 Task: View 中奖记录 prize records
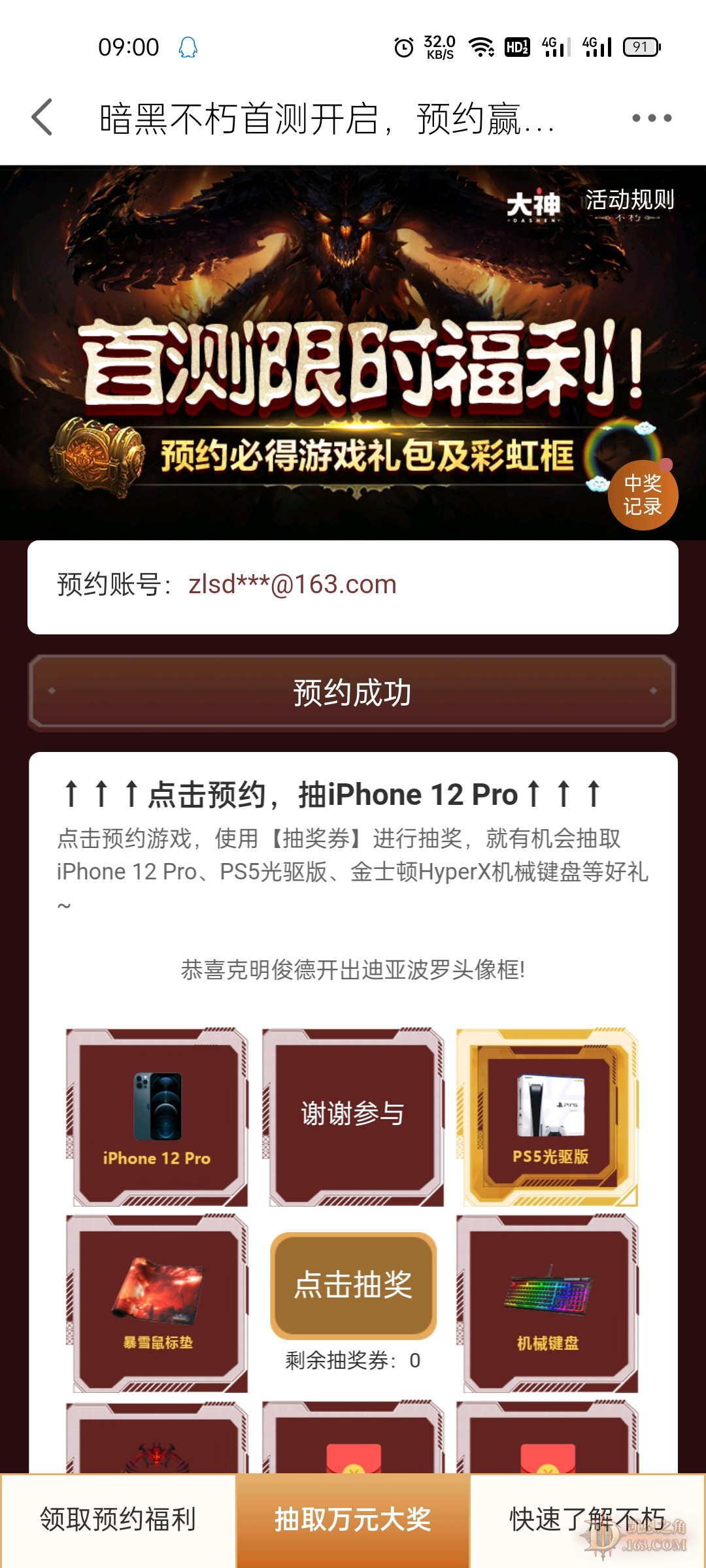(x=643, y=495)
